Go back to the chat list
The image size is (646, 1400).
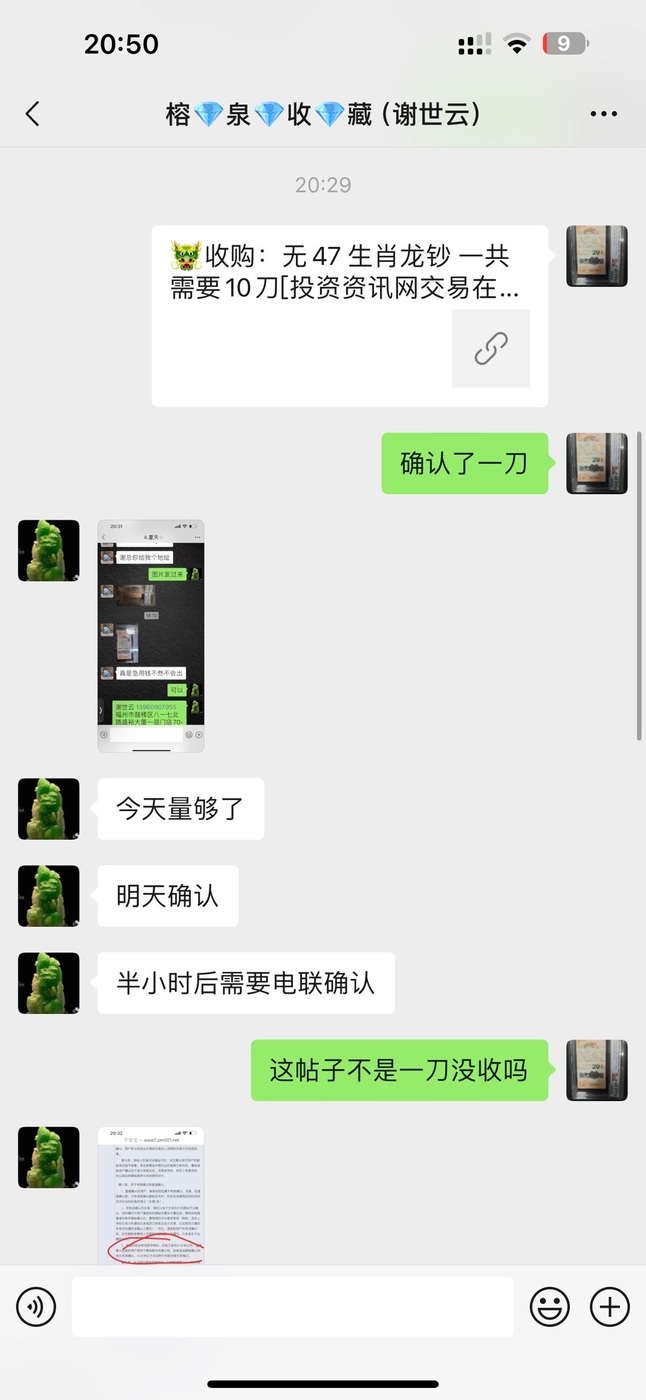tap(32, 114)
